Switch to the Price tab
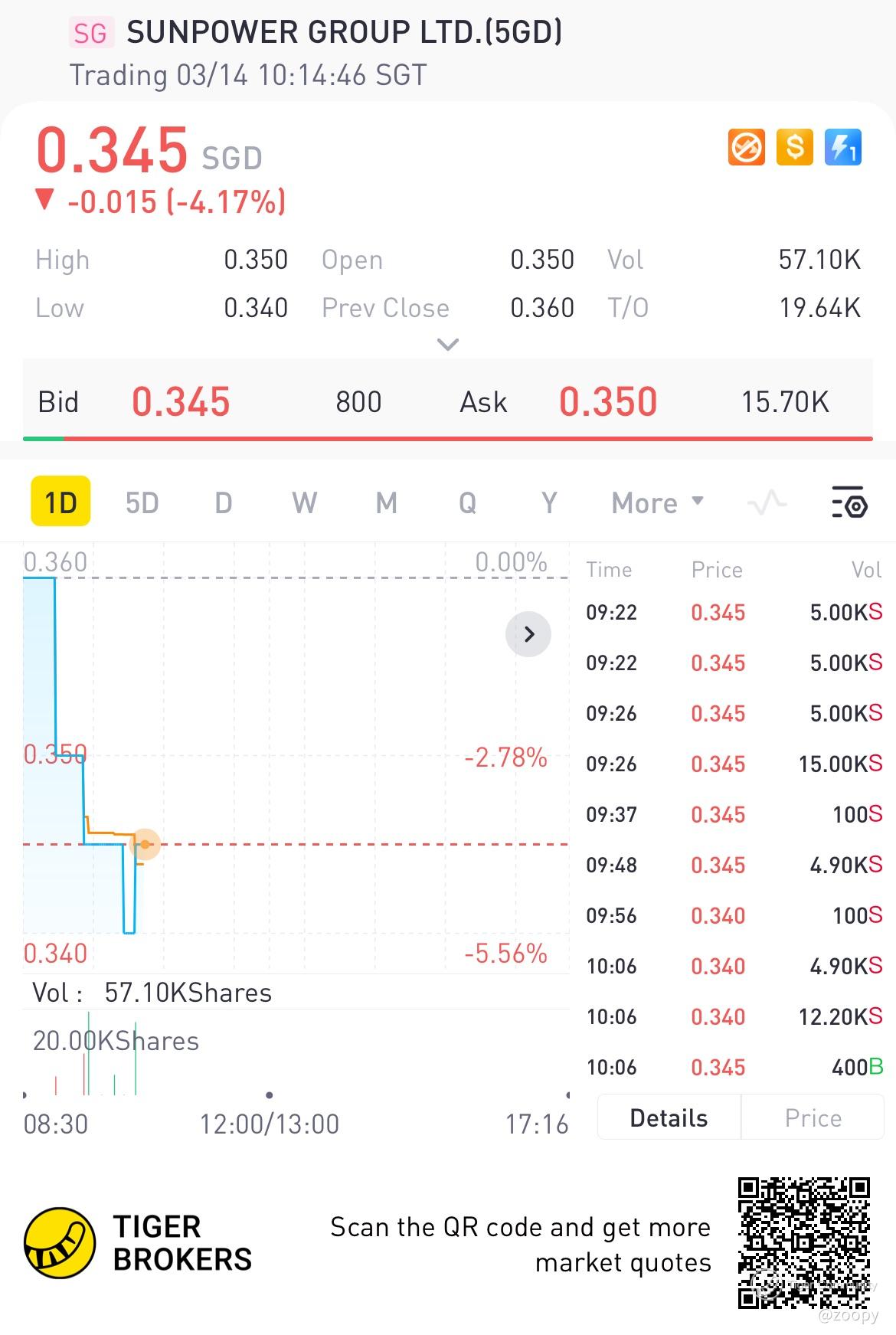This screenshot has width=896, height=1335. click(813, 1117)
